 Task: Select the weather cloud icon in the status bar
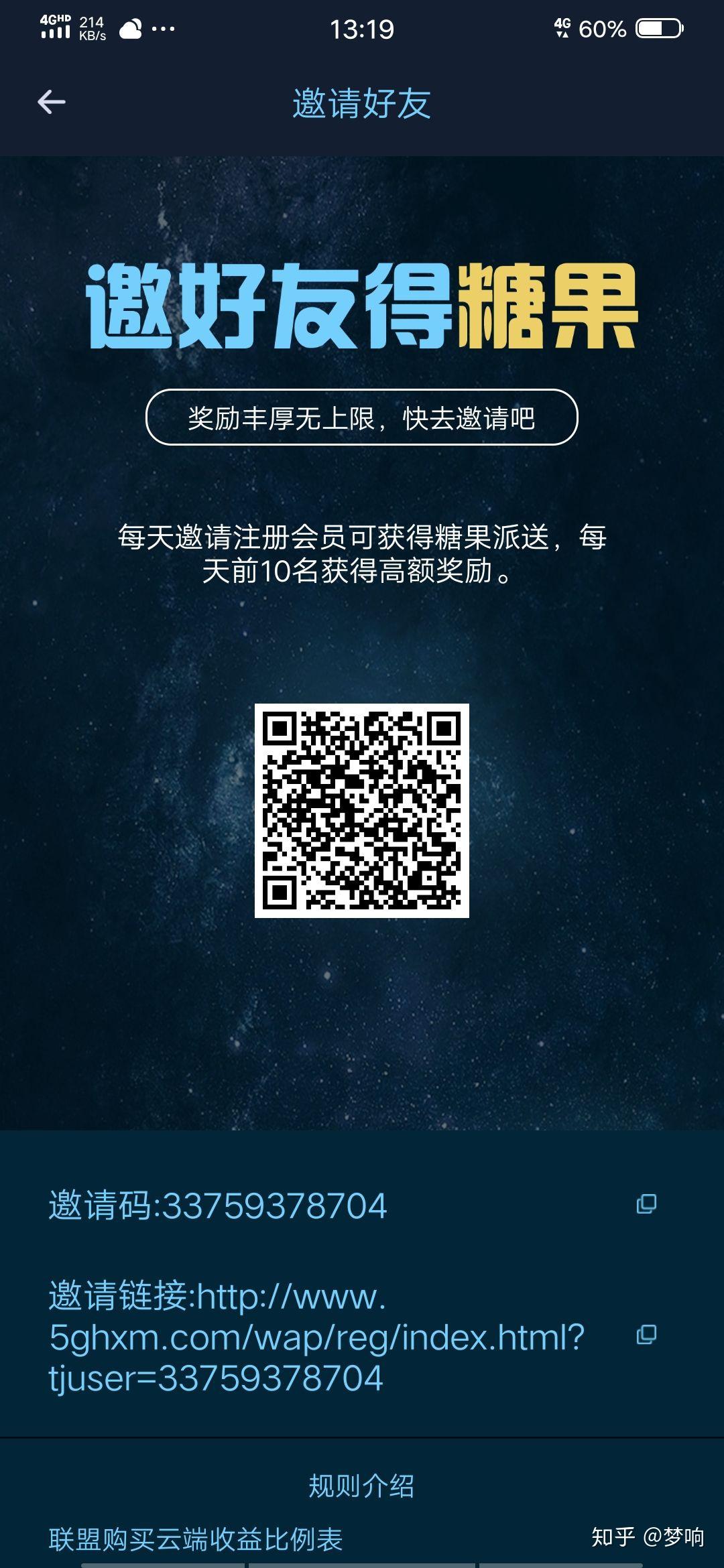[131, 28]
